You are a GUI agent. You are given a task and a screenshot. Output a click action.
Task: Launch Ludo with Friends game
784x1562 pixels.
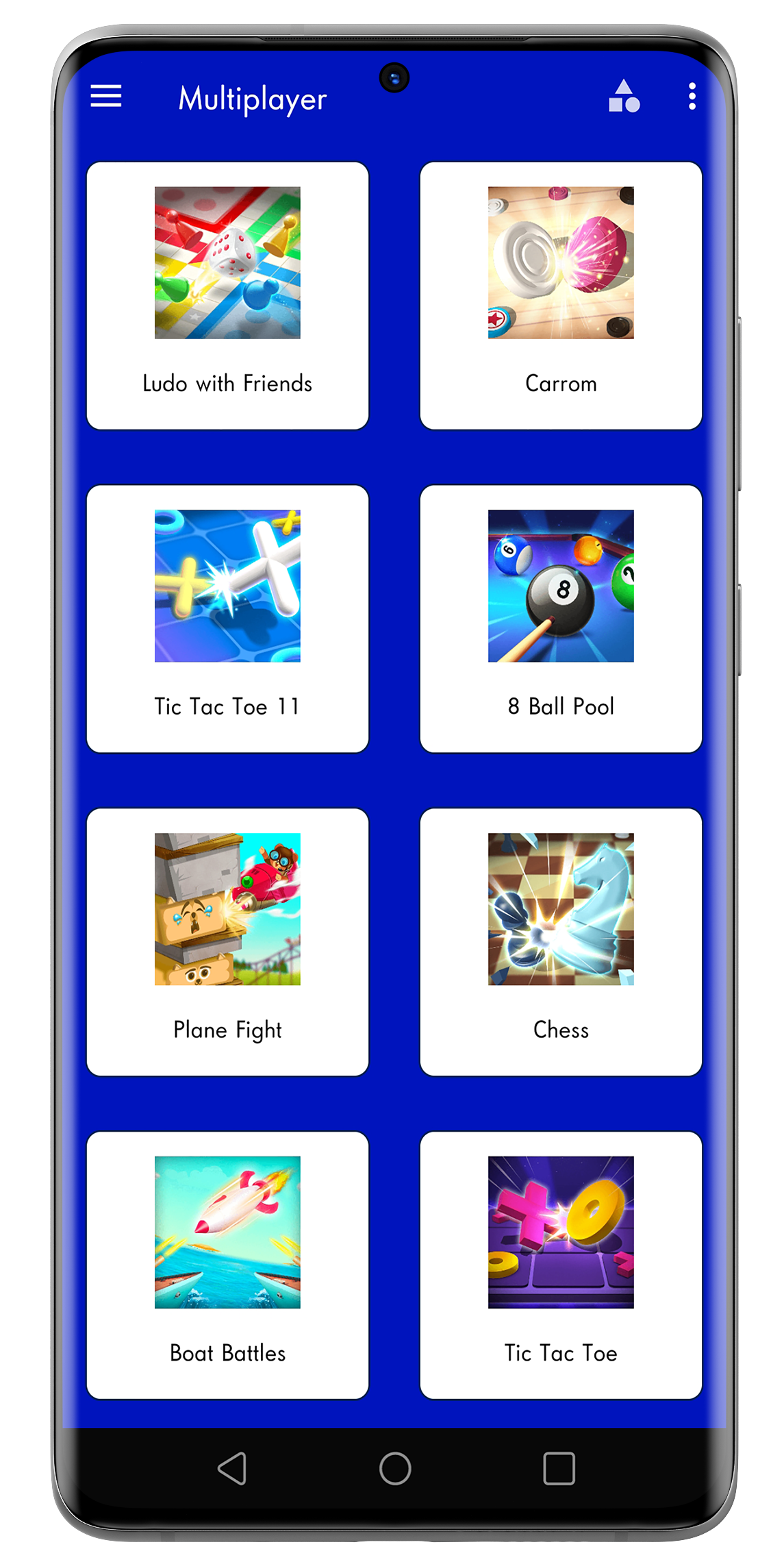(x=227, y=296)
